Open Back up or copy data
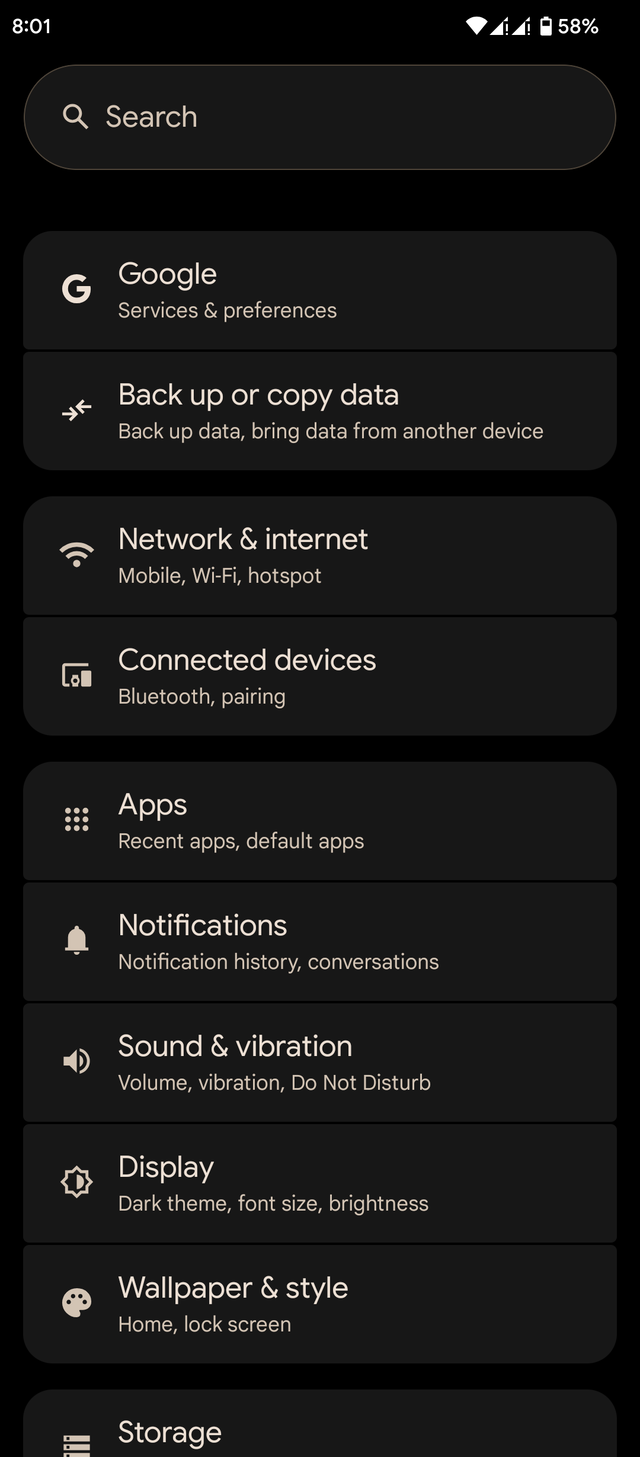The image size is (640, 1457). (319, 411)
